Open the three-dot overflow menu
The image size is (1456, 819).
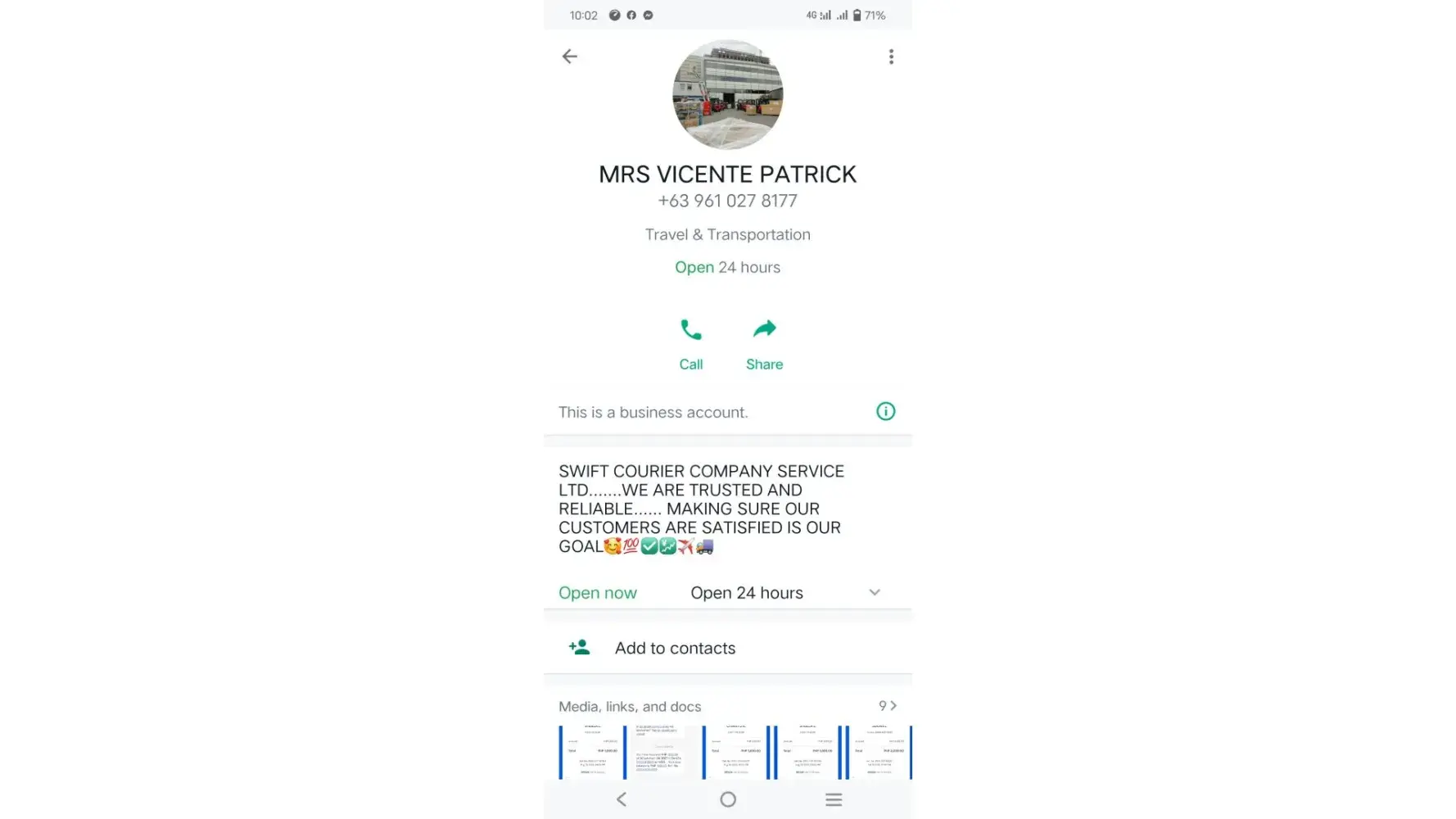(891, 57)
